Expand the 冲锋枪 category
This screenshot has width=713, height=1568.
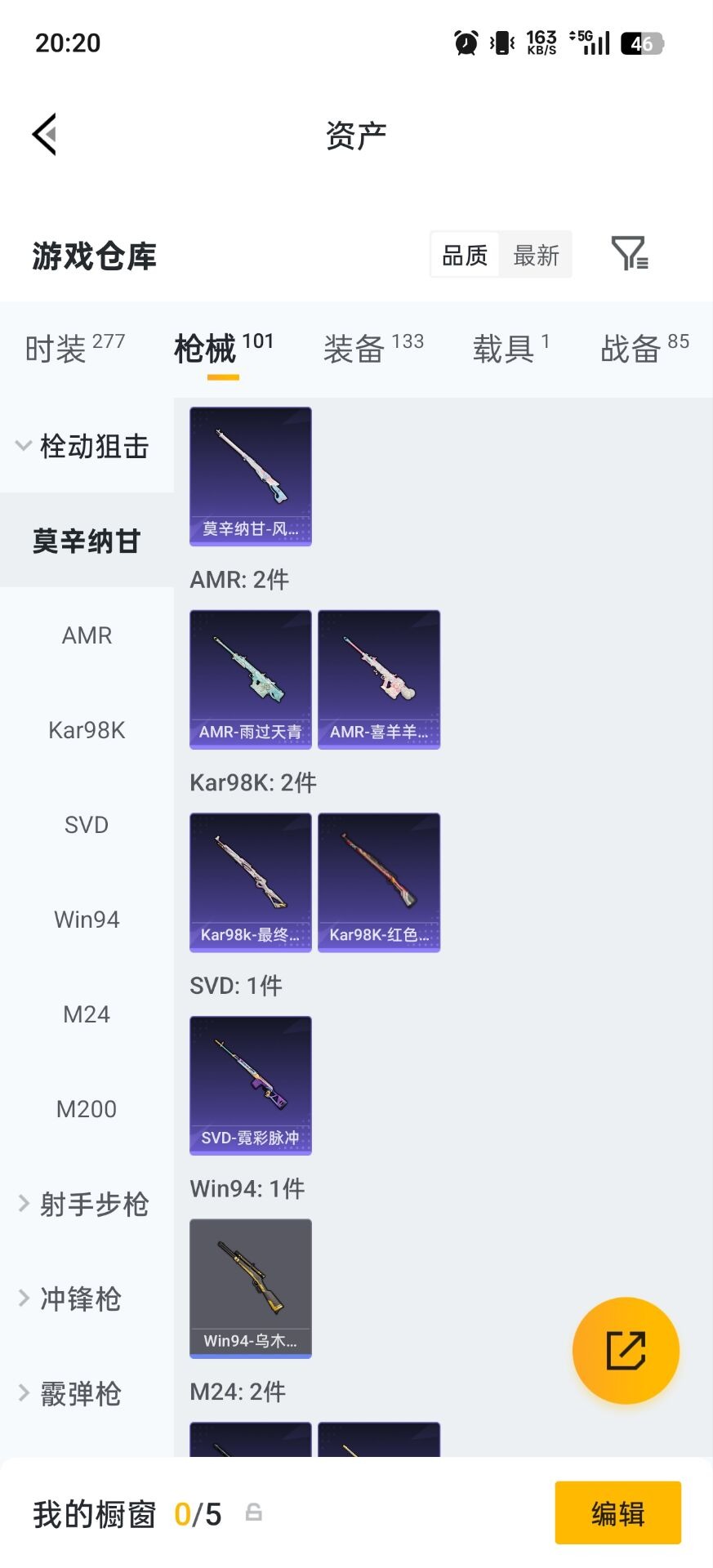[79, 1298]
